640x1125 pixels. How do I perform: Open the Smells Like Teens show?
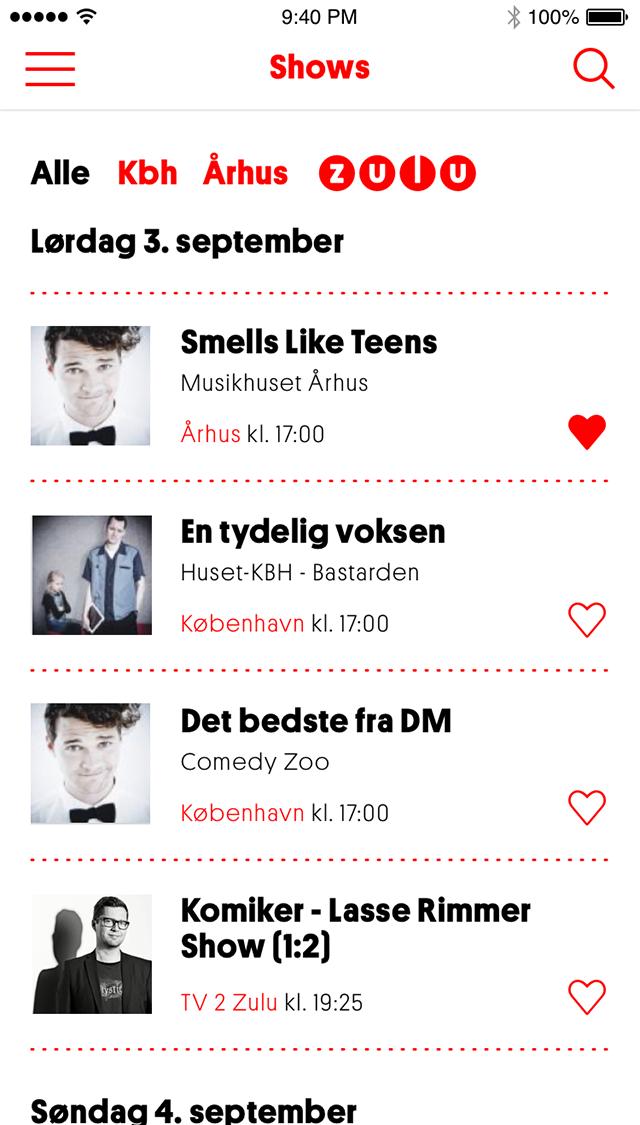click(309, 343)
